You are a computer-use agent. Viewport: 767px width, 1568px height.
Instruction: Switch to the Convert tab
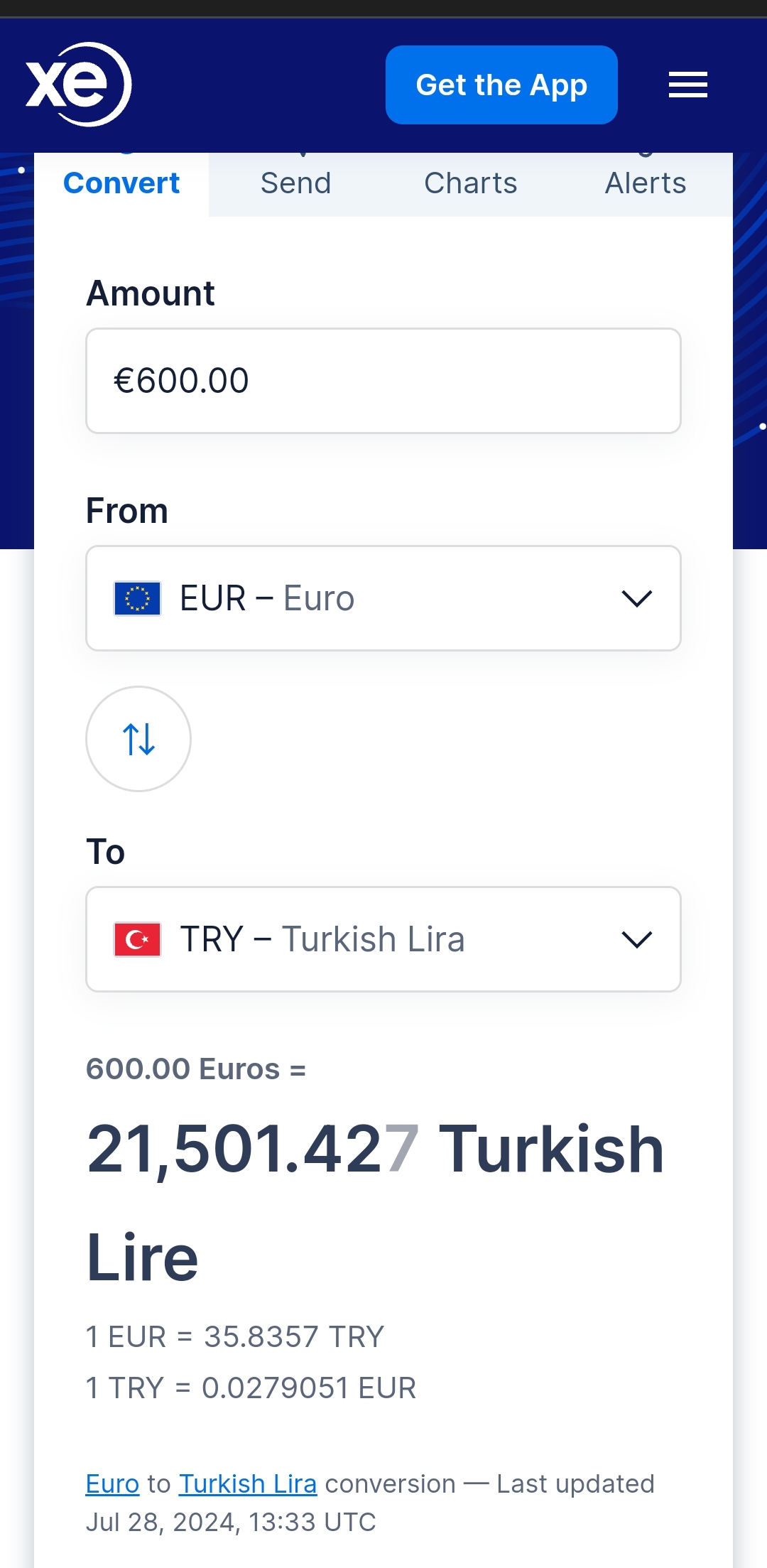click(x=121, y=183)
